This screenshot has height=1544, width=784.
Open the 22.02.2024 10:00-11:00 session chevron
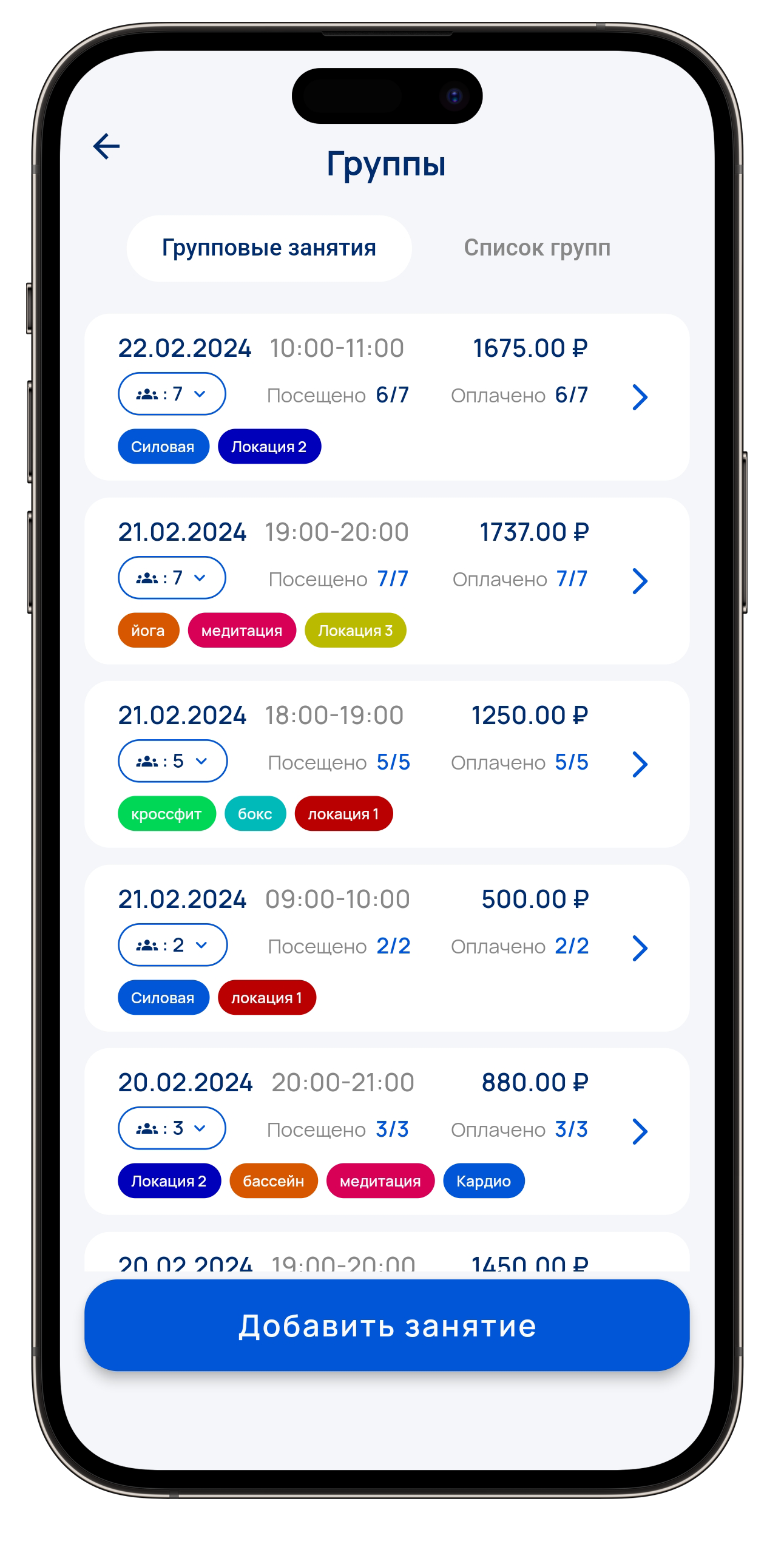click(640, 397)
